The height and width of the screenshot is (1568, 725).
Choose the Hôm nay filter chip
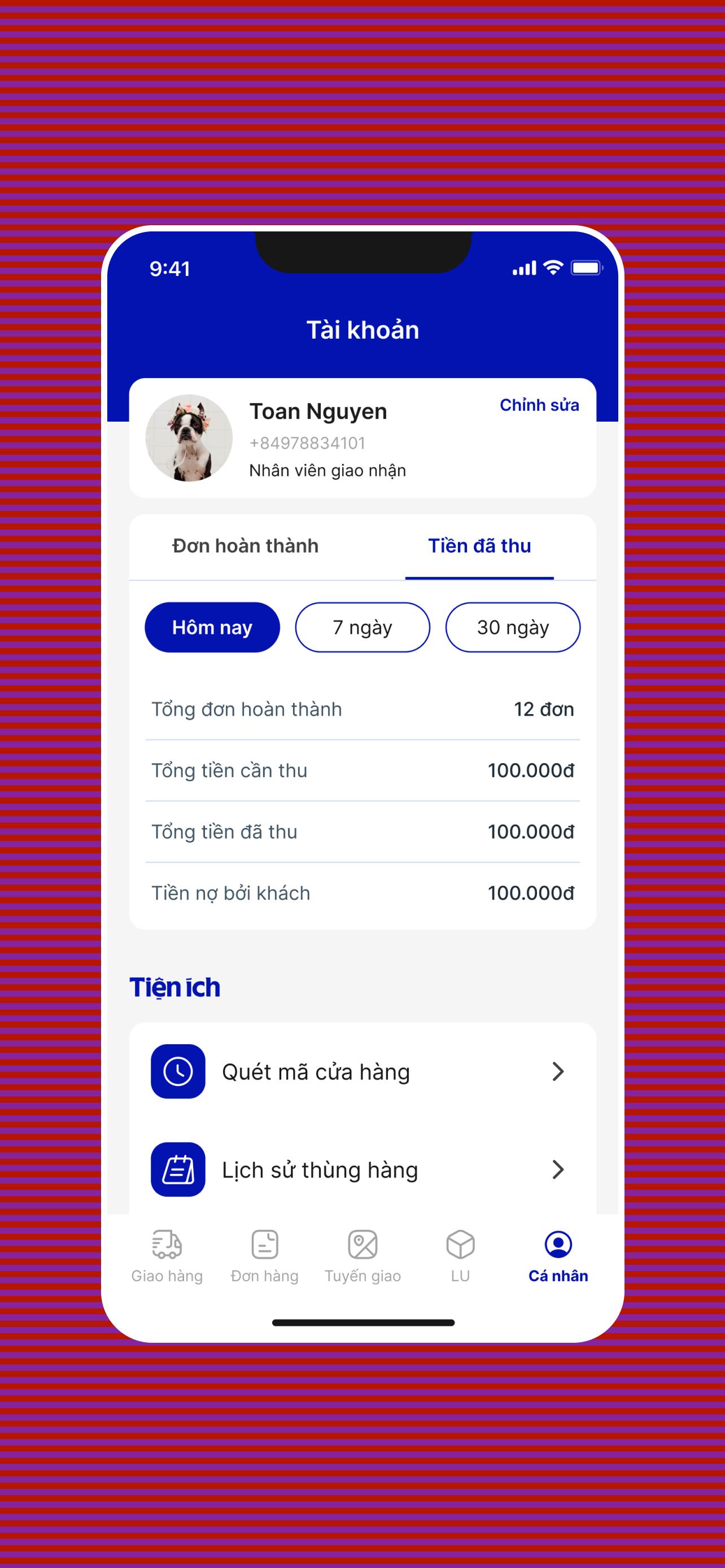212,627
